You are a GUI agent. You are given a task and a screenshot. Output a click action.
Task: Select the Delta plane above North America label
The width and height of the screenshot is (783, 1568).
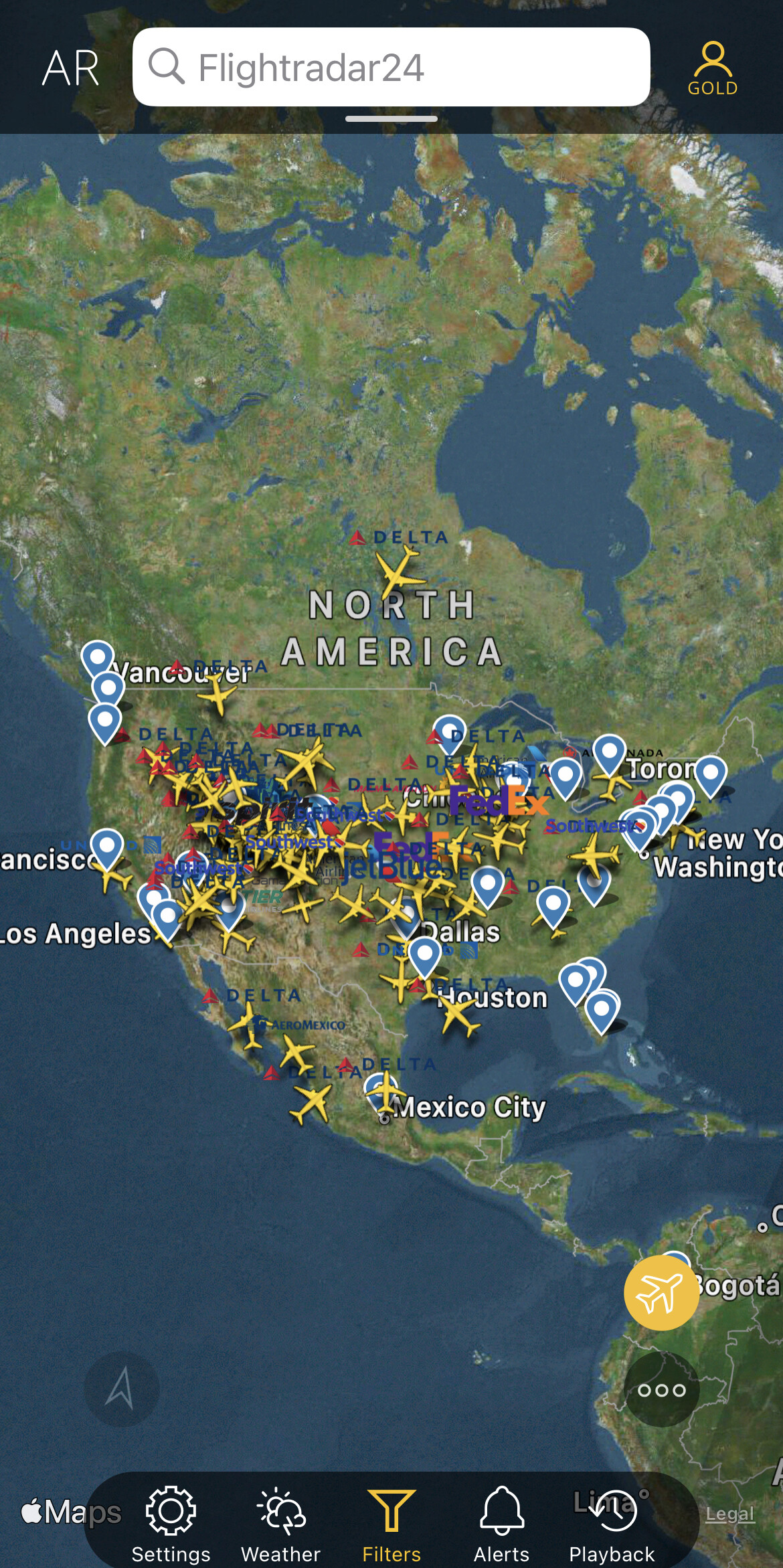(x=398, y=572)
